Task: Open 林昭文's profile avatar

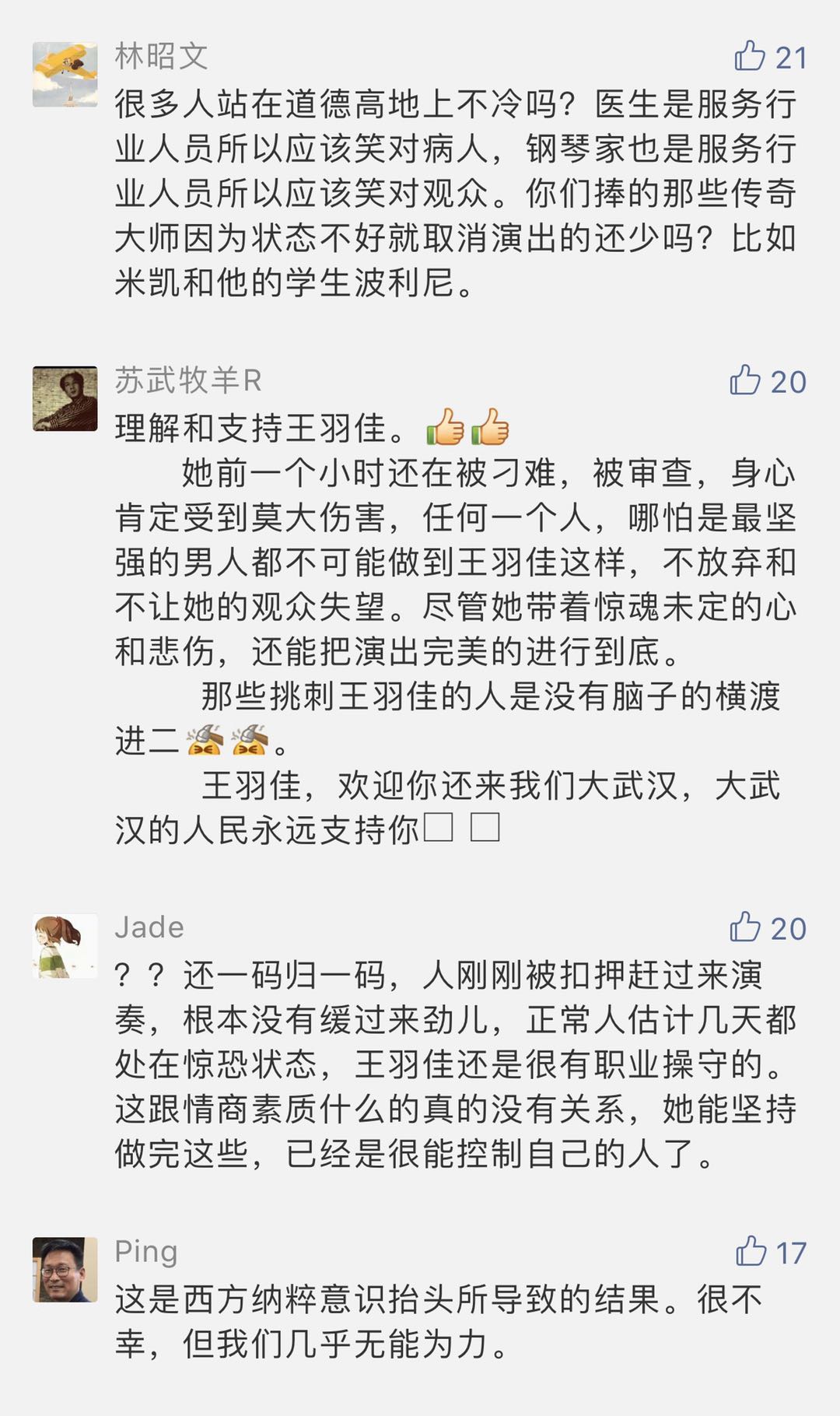Action: pyautogui.click(x=65, y=75)
